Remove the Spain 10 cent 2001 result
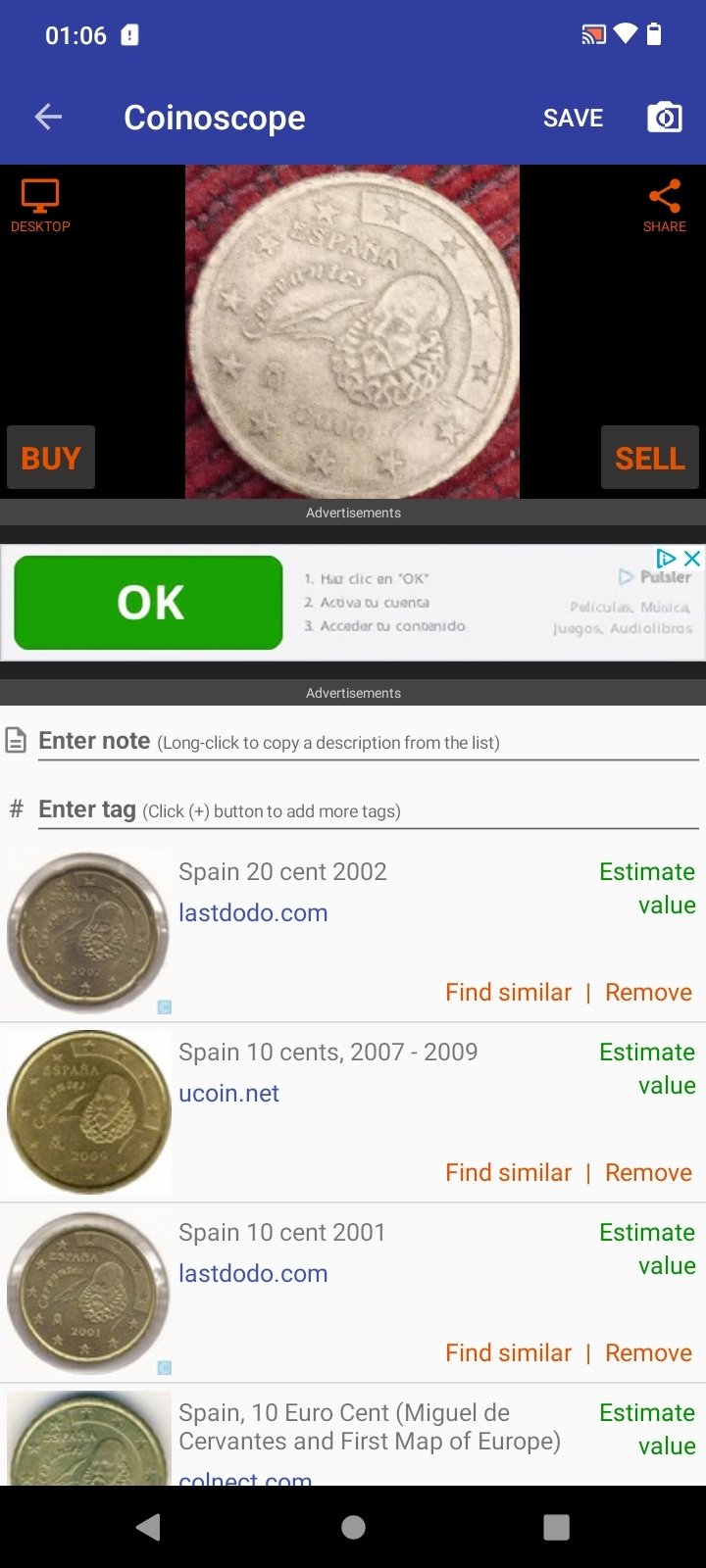 (x=648, y=1352)
